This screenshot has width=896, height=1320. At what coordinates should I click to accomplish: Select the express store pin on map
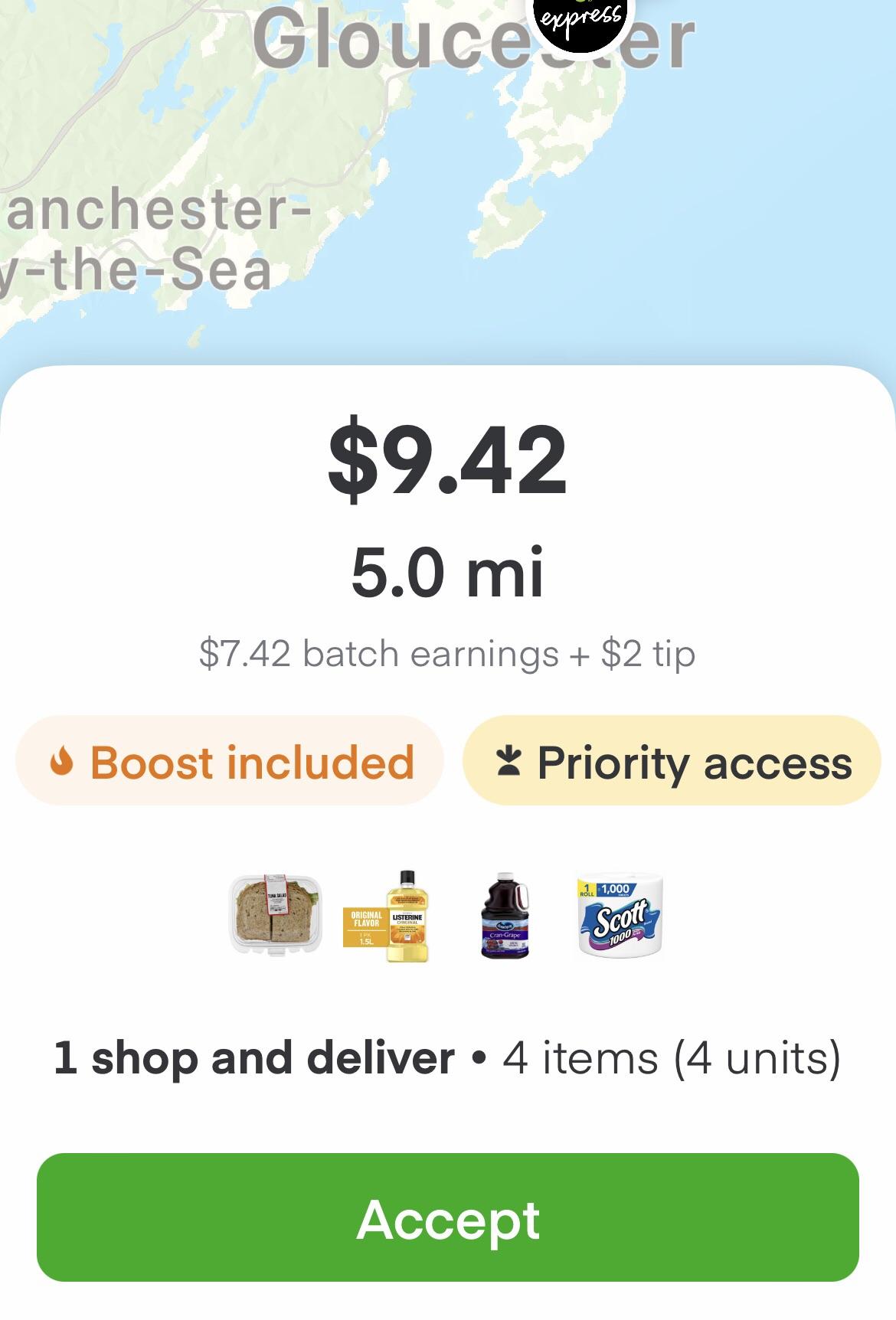pos(581,21)
